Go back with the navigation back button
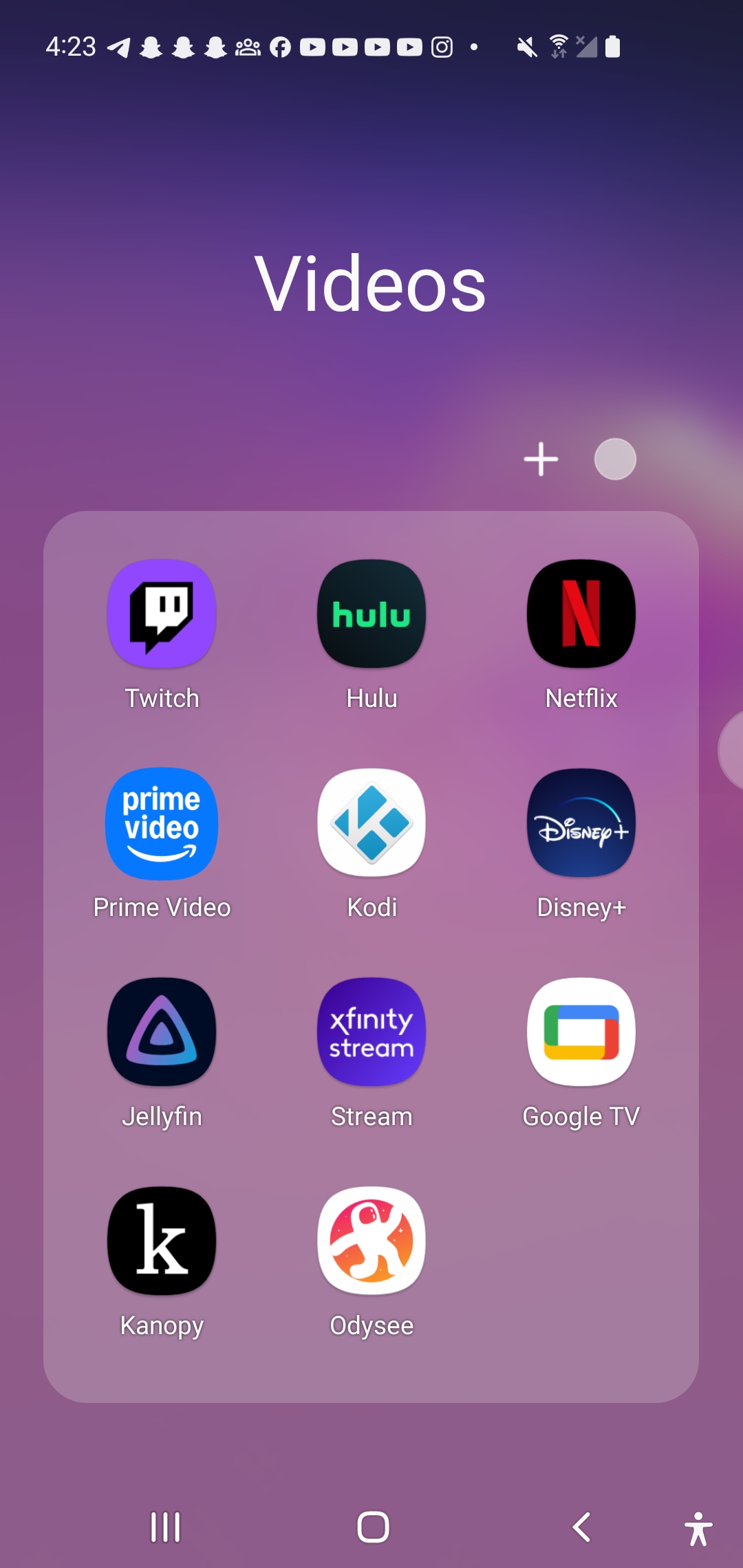This screenshot has width=743, height=1568. 581,1527
